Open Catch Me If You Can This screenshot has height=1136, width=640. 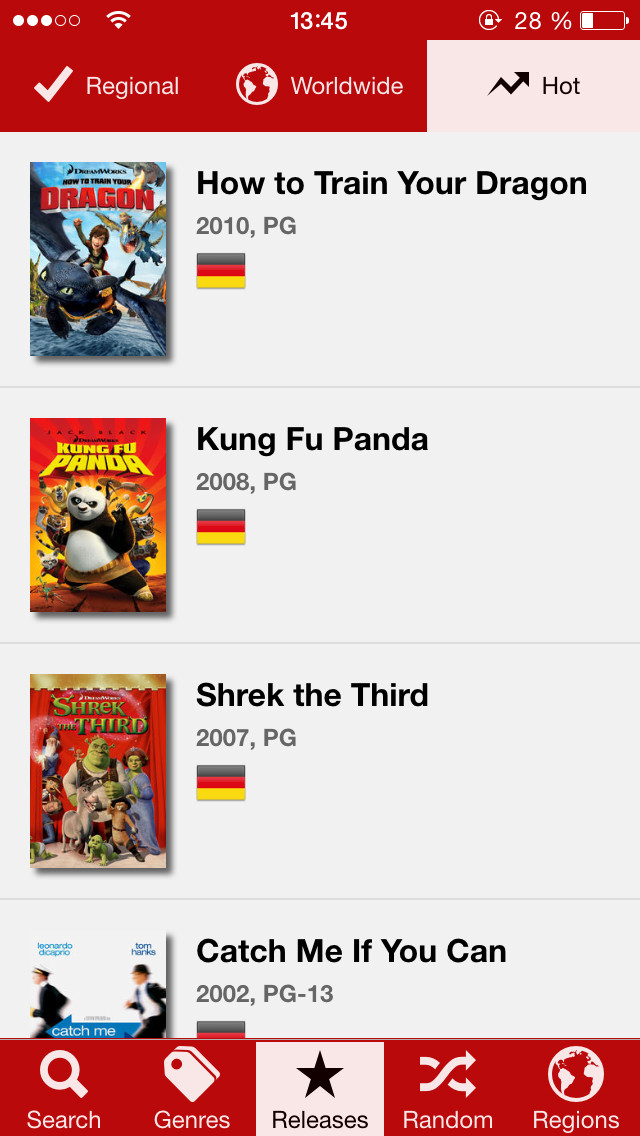pos(351,952)
